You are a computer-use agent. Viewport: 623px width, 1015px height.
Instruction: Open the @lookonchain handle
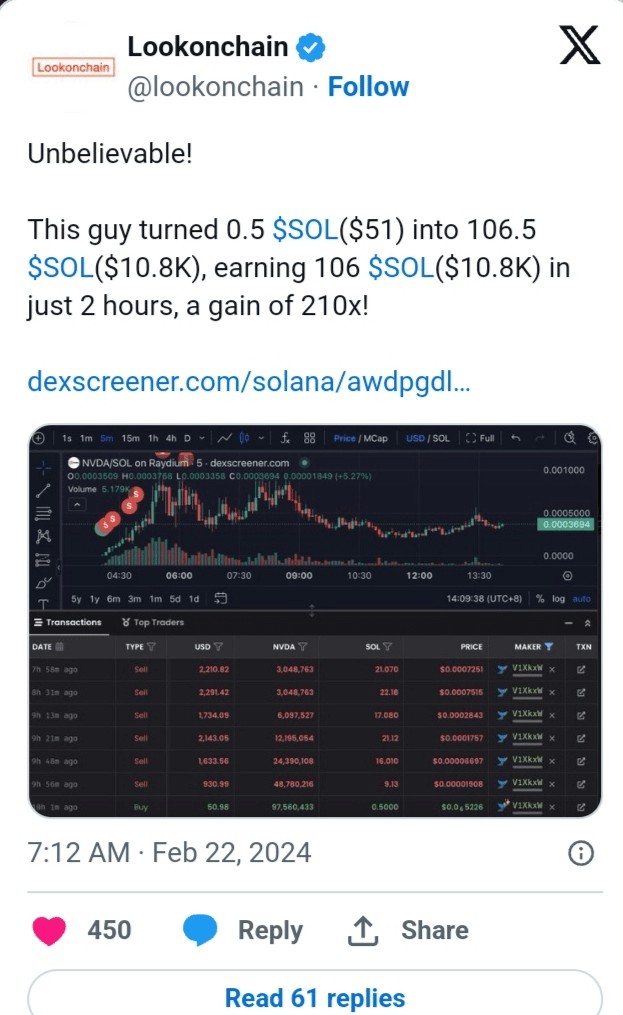pos(215,87)
